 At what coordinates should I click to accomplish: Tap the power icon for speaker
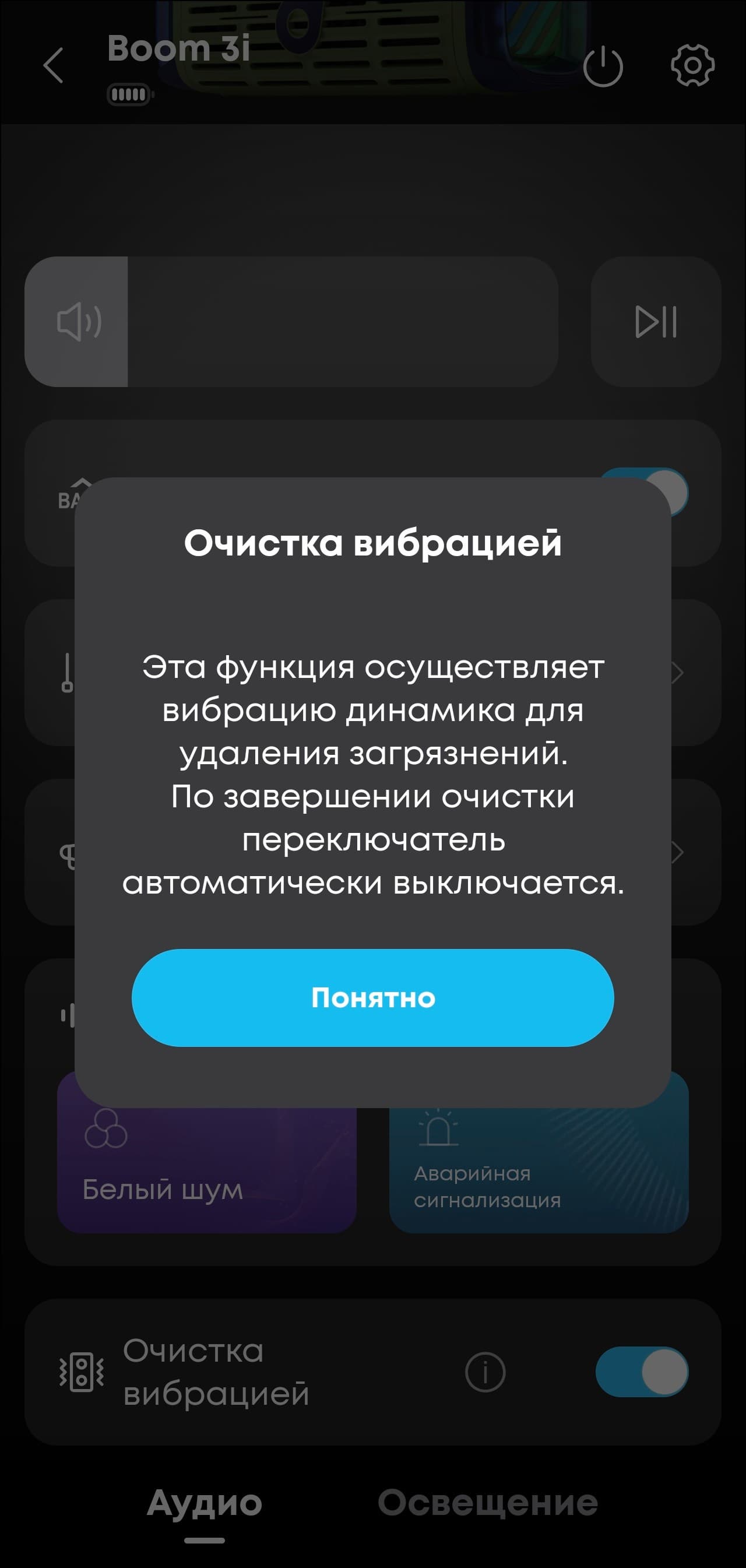[x=603, y=66]
